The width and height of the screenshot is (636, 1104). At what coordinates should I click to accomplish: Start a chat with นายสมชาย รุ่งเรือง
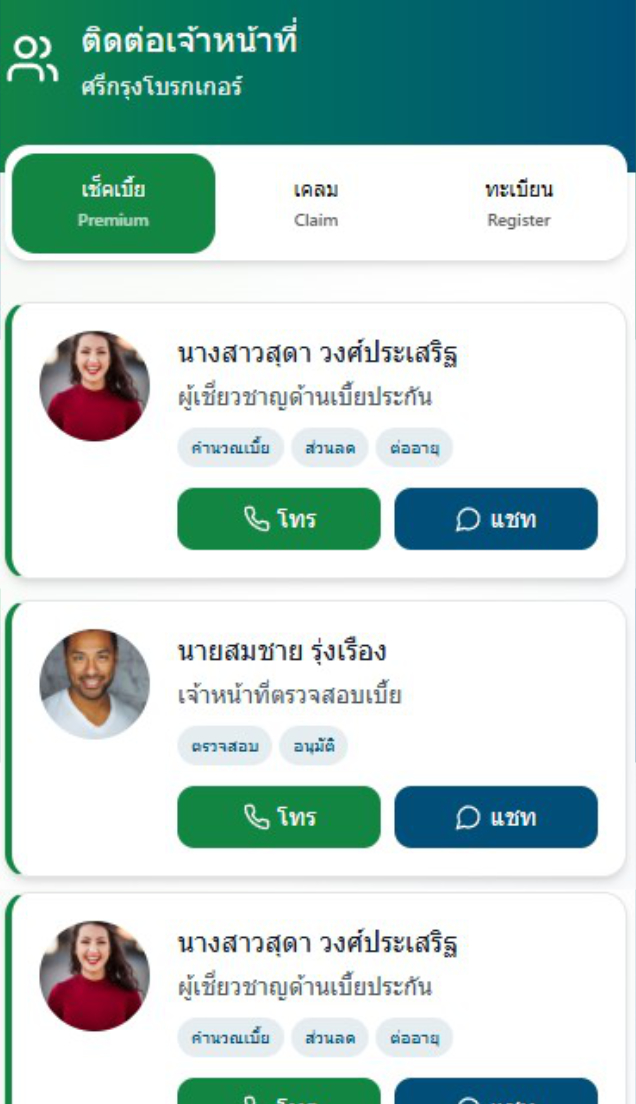pyautogui.click(x=496, y=817)
